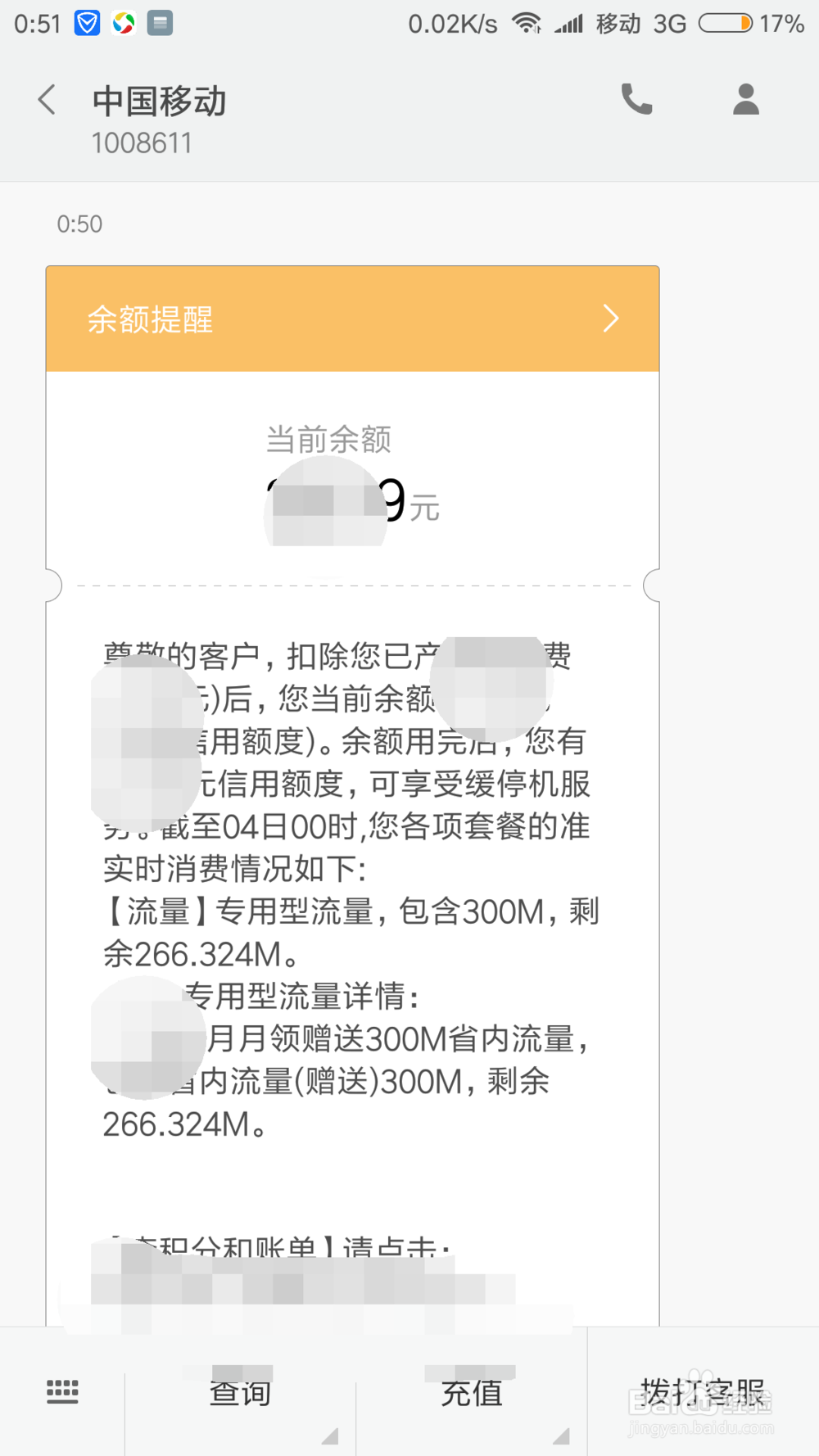Open more options under 查询 via corner triangle
The width and height of the screenshot is (819, 1456).
pos(331,1437)
